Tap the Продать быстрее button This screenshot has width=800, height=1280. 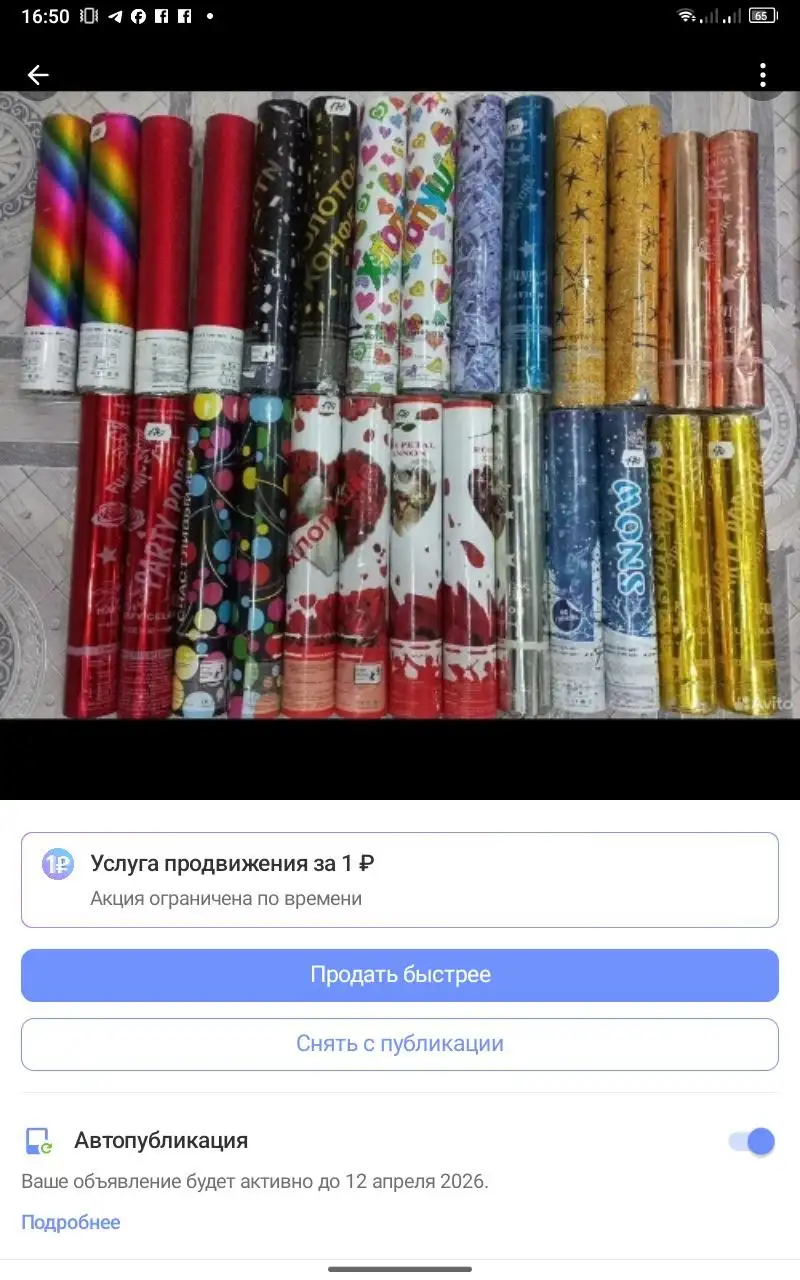(x=400, y=974)
